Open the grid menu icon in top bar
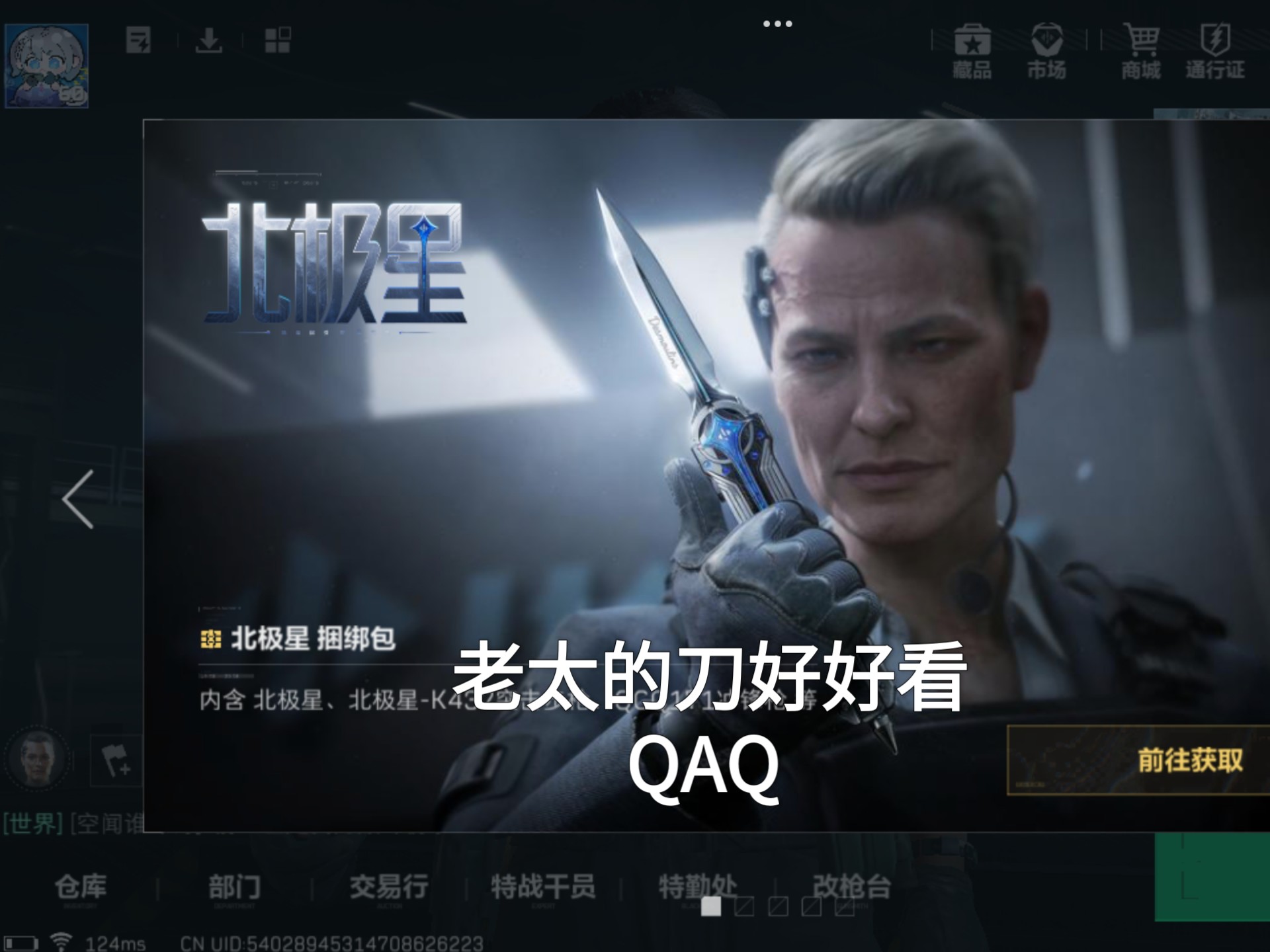The height and width of the screenshot is (952, 1270). (x=277, y=40)
